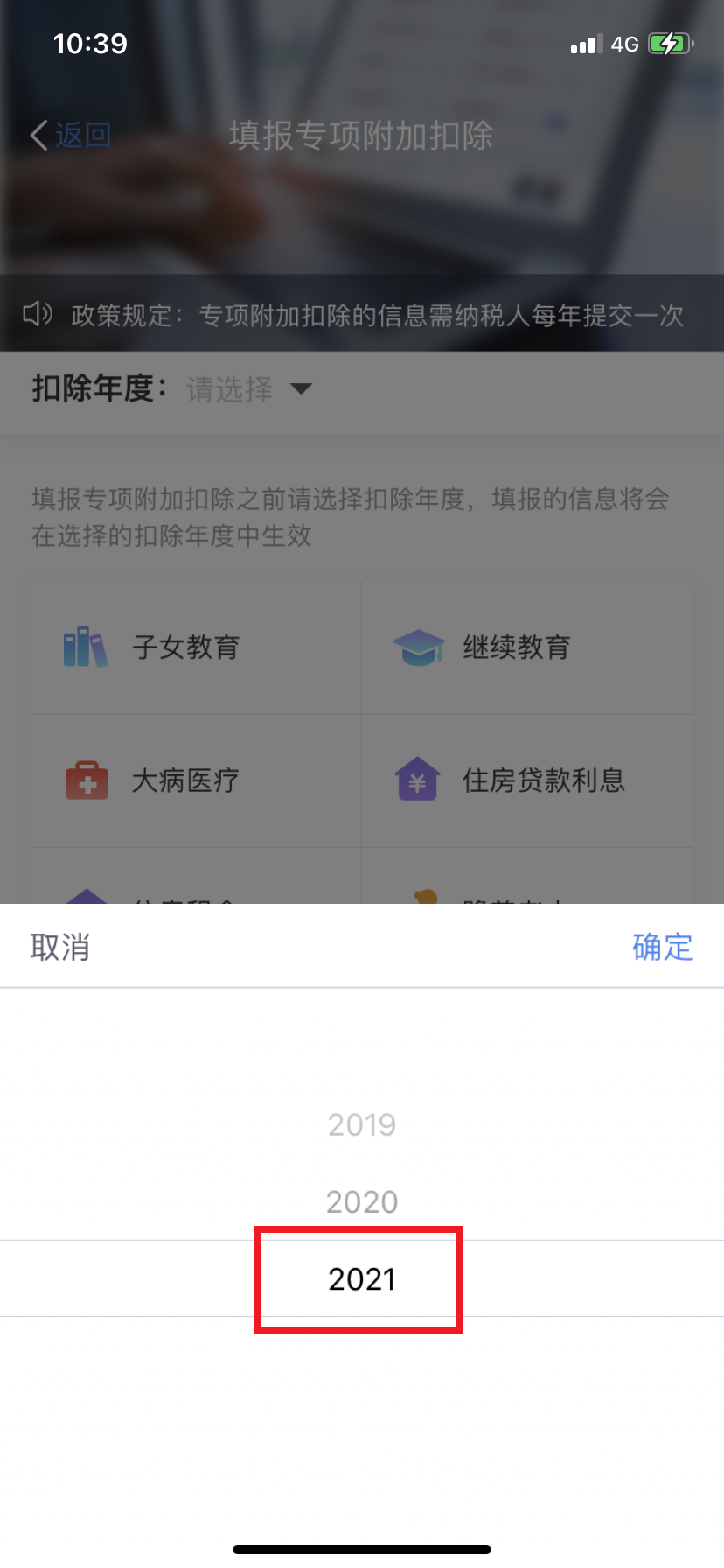Open the 扣除年度 year selection dropdown

[230, 390]
